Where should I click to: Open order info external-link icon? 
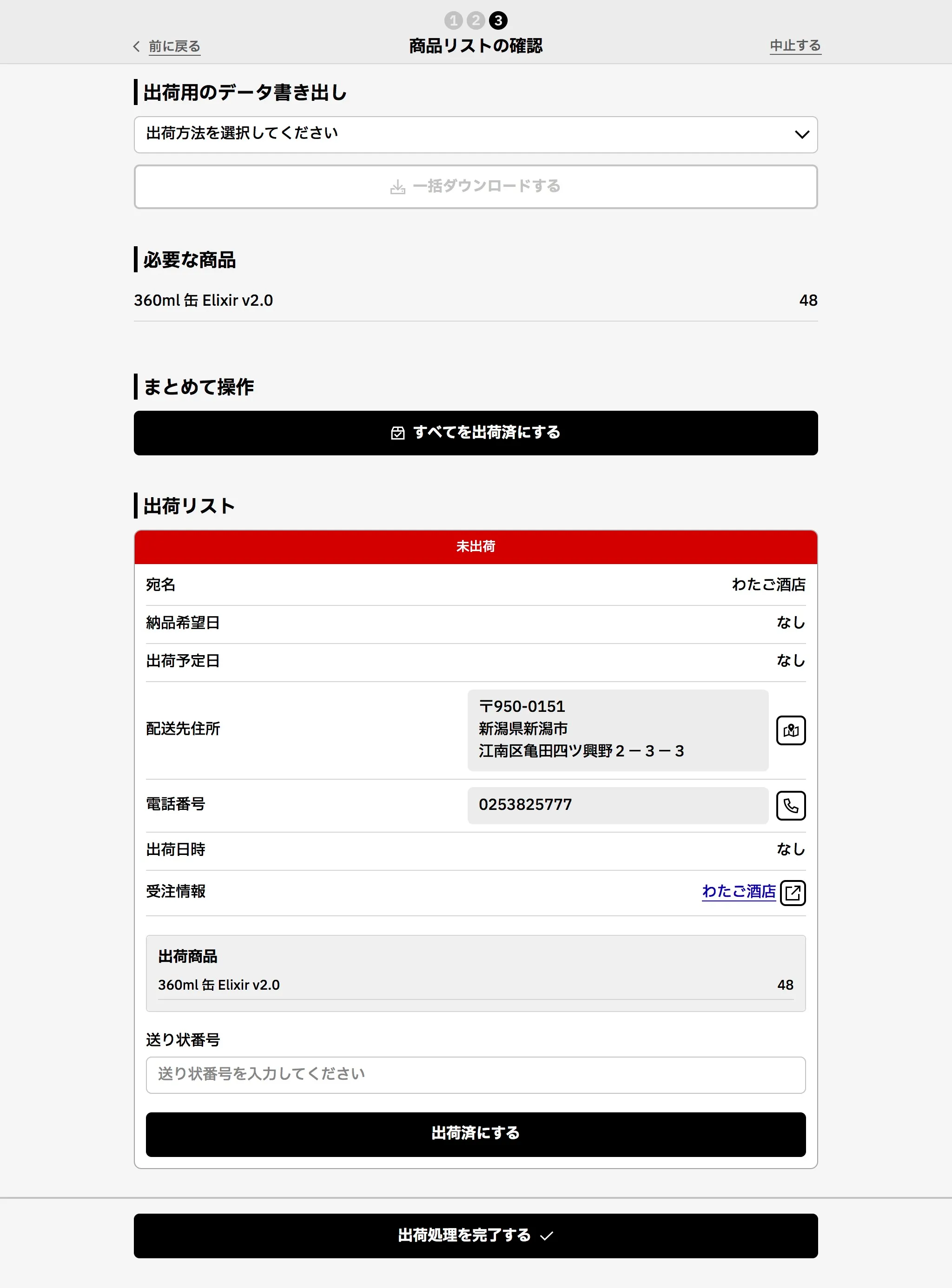pos(793,893)
